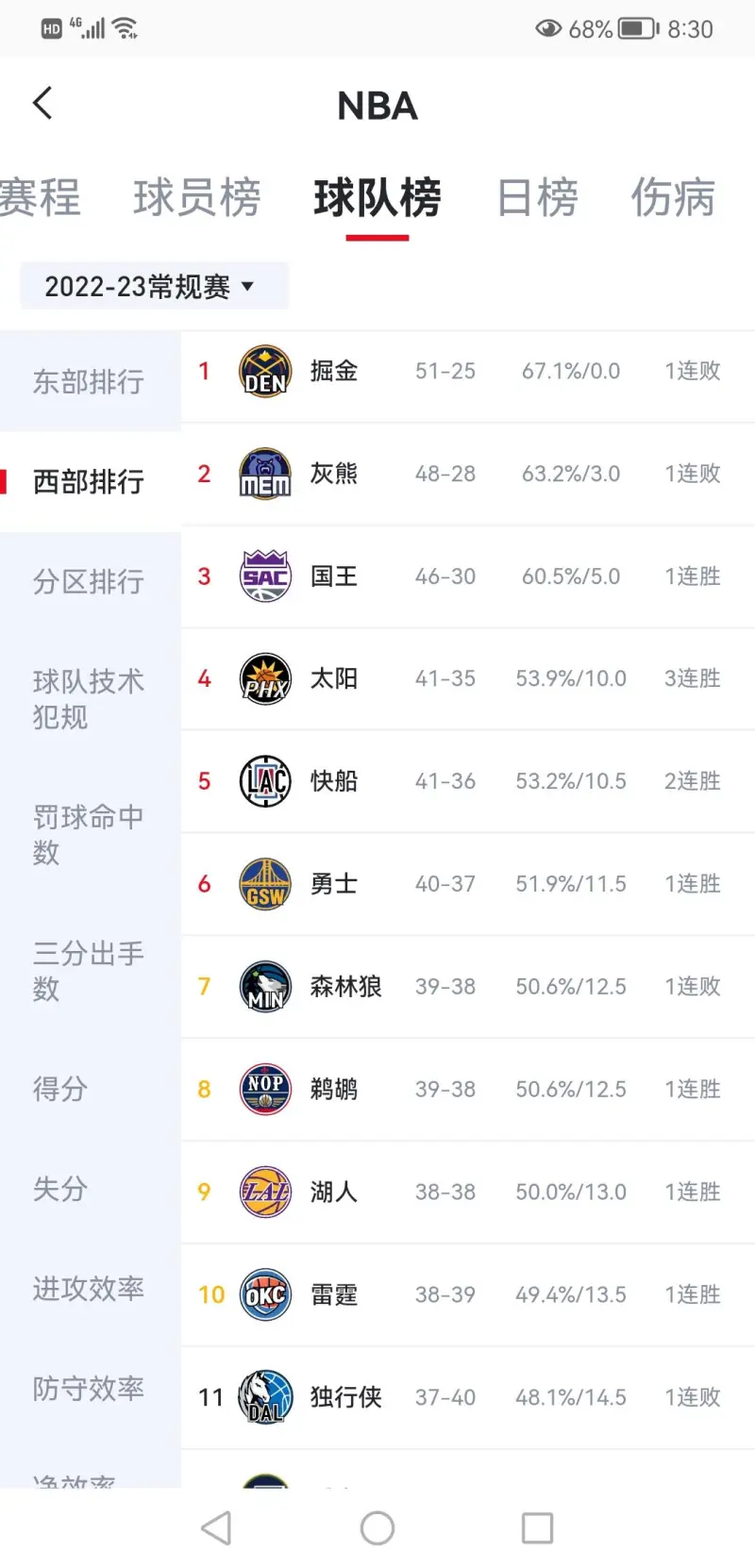Open 球队技术犯规 ranking
This screenshot has width=755, height=1568.
coord(91,699)
